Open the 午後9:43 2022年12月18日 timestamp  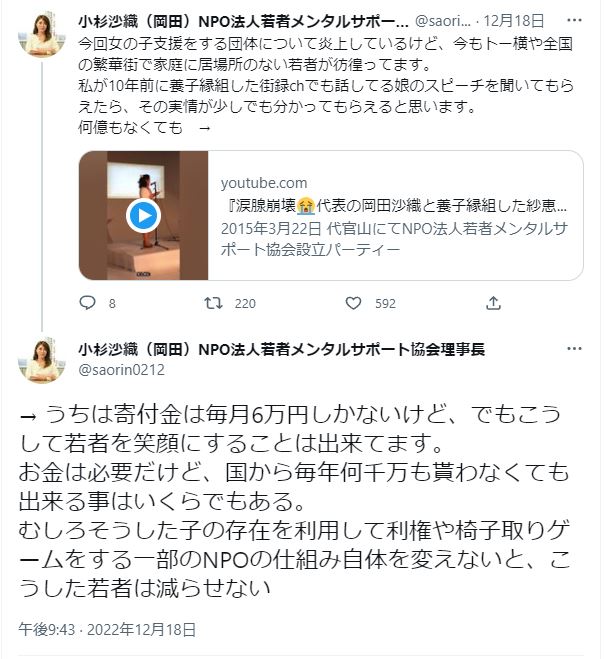point(108,631)
